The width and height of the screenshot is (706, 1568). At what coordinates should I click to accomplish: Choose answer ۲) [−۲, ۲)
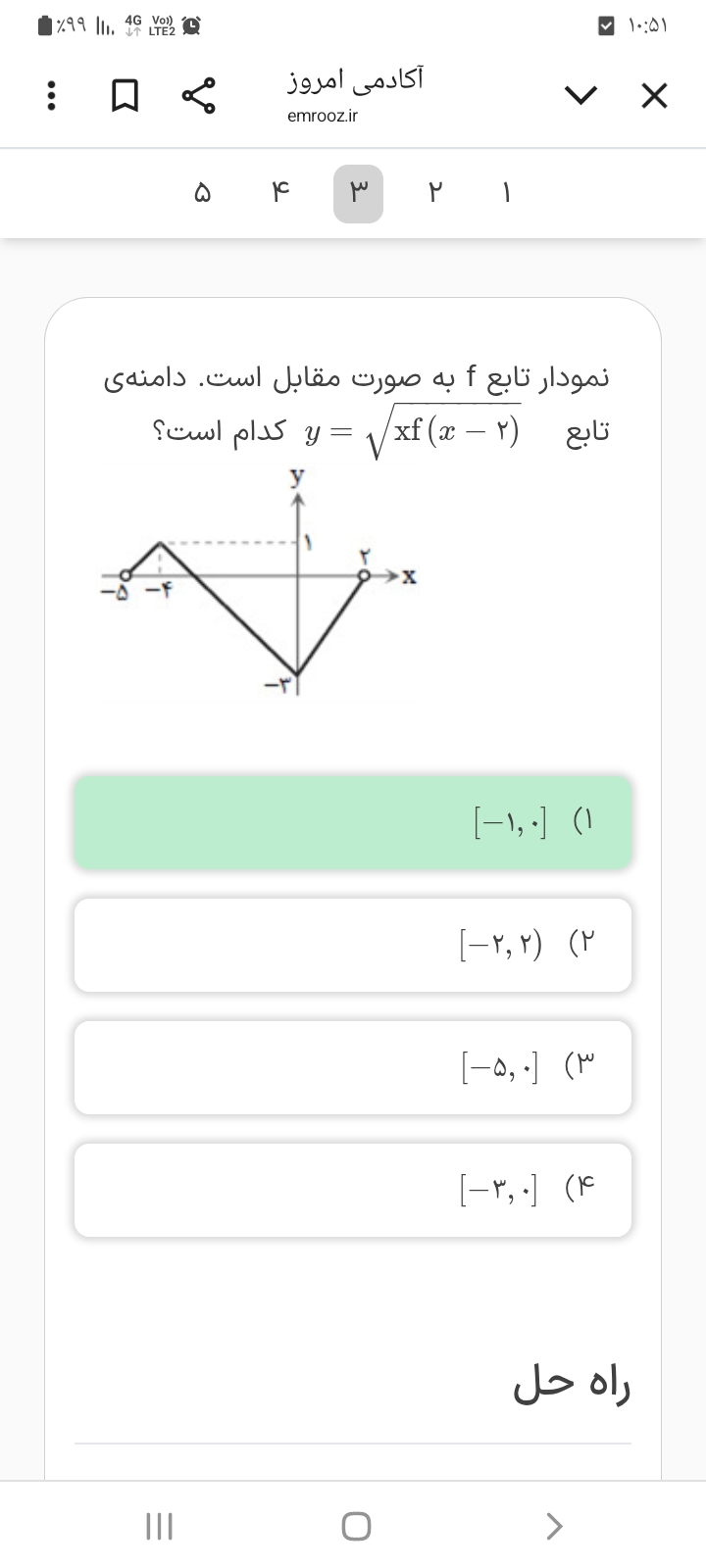pyautogui.click(x=353, y=945)
